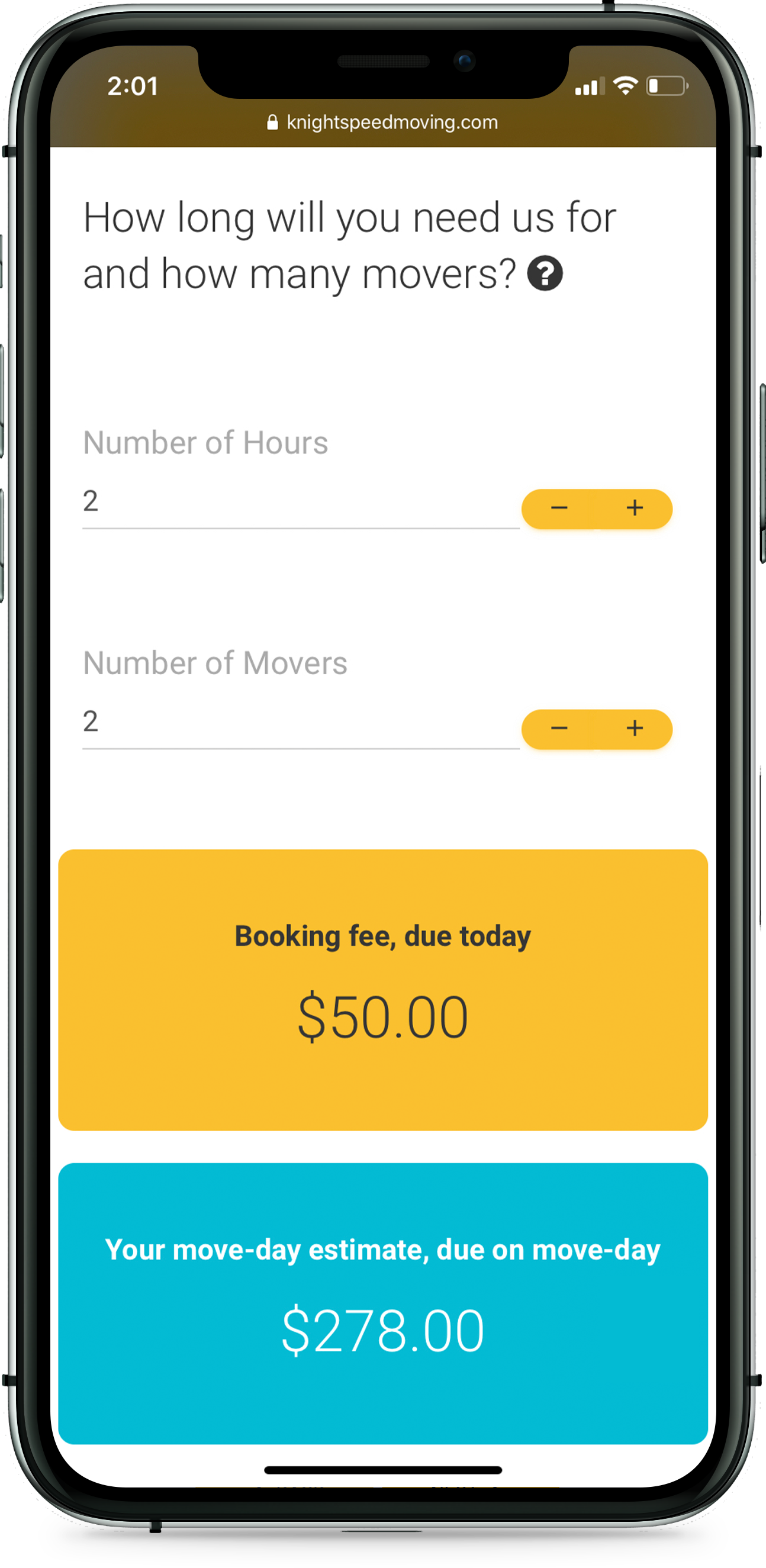The height and width of the screenshot is (1568, 766).
Task: Increase the number of hours
Action: [x=635, y=508]
